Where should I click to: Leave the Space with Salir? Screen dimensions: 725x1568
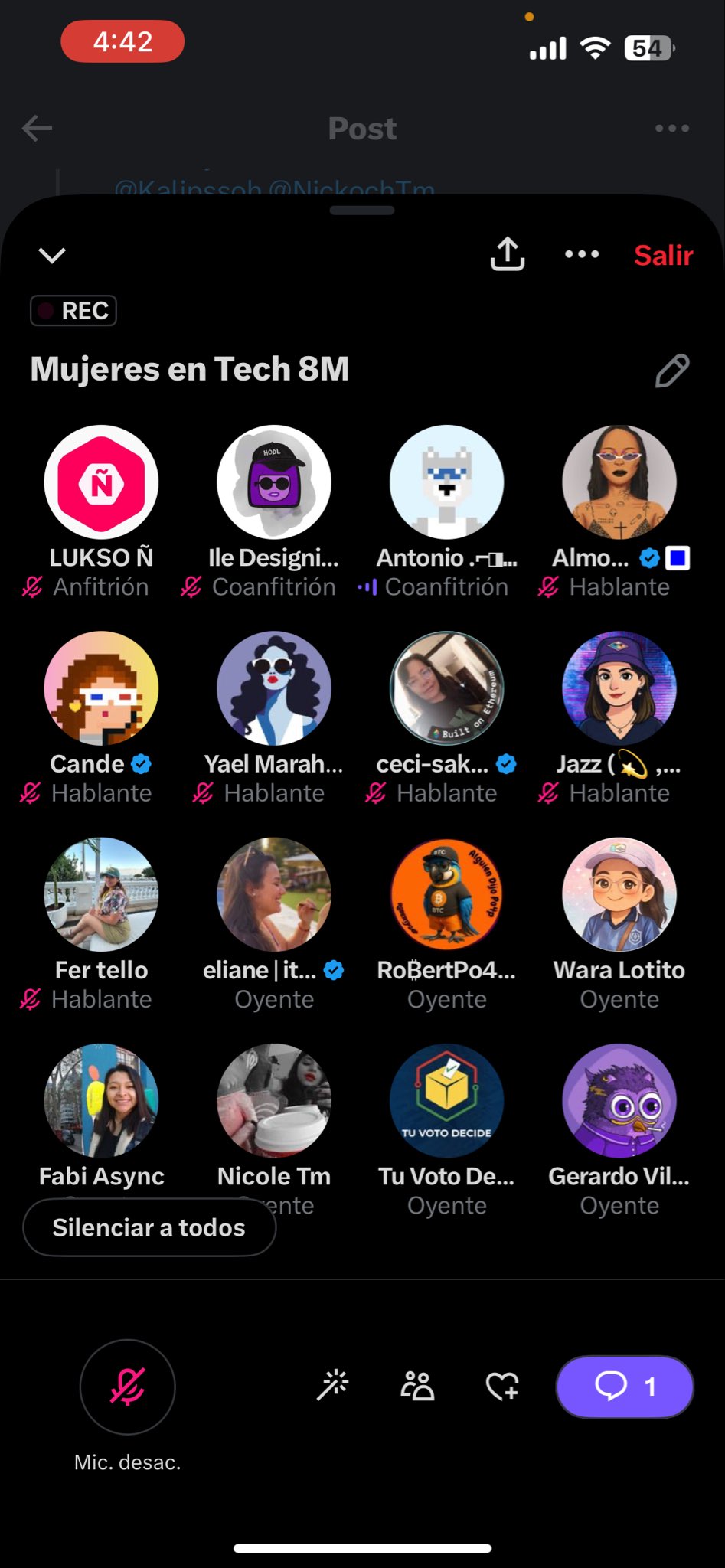[x=663, y=255]
